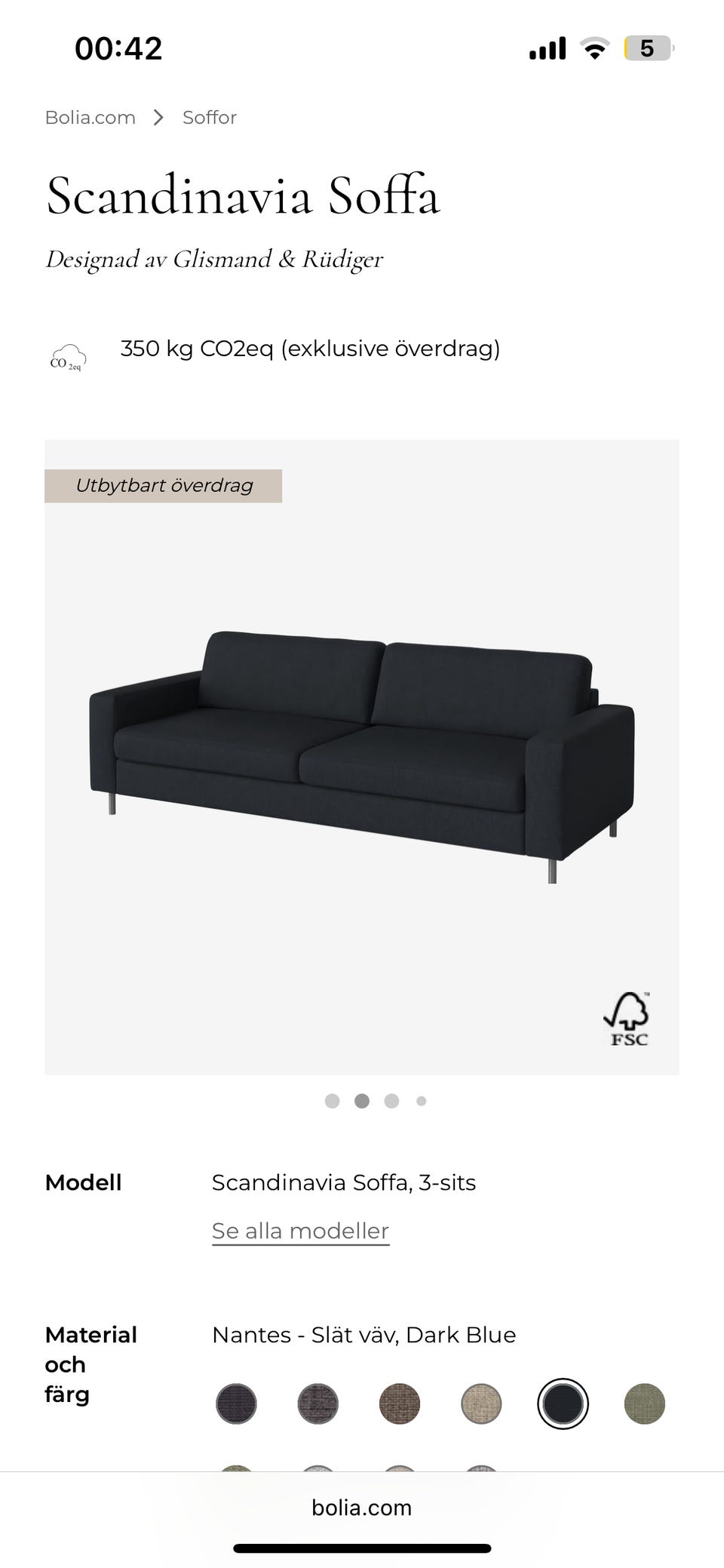Open the Bolia.com breadcrumb link

(90, 118)
